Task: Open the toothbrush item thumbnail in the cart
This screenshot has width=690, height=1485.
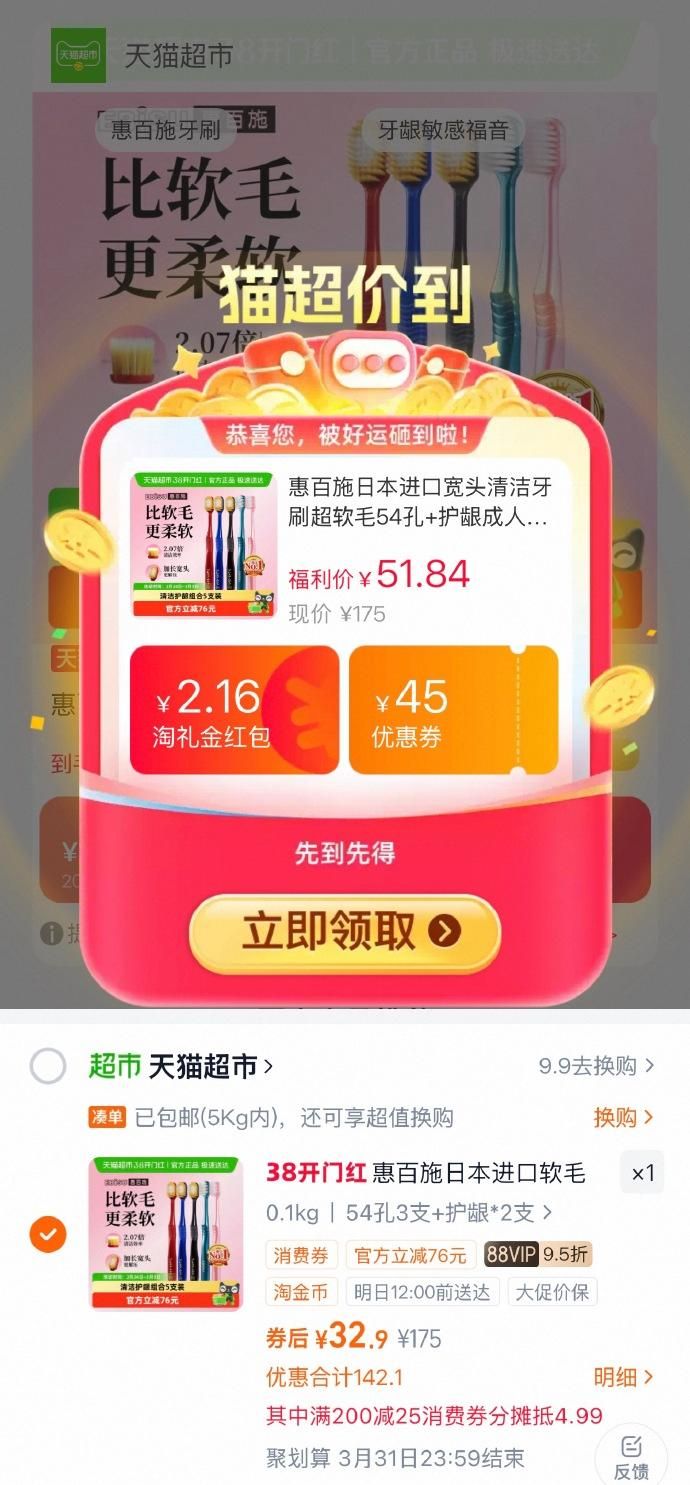Action: point(166,1233)
